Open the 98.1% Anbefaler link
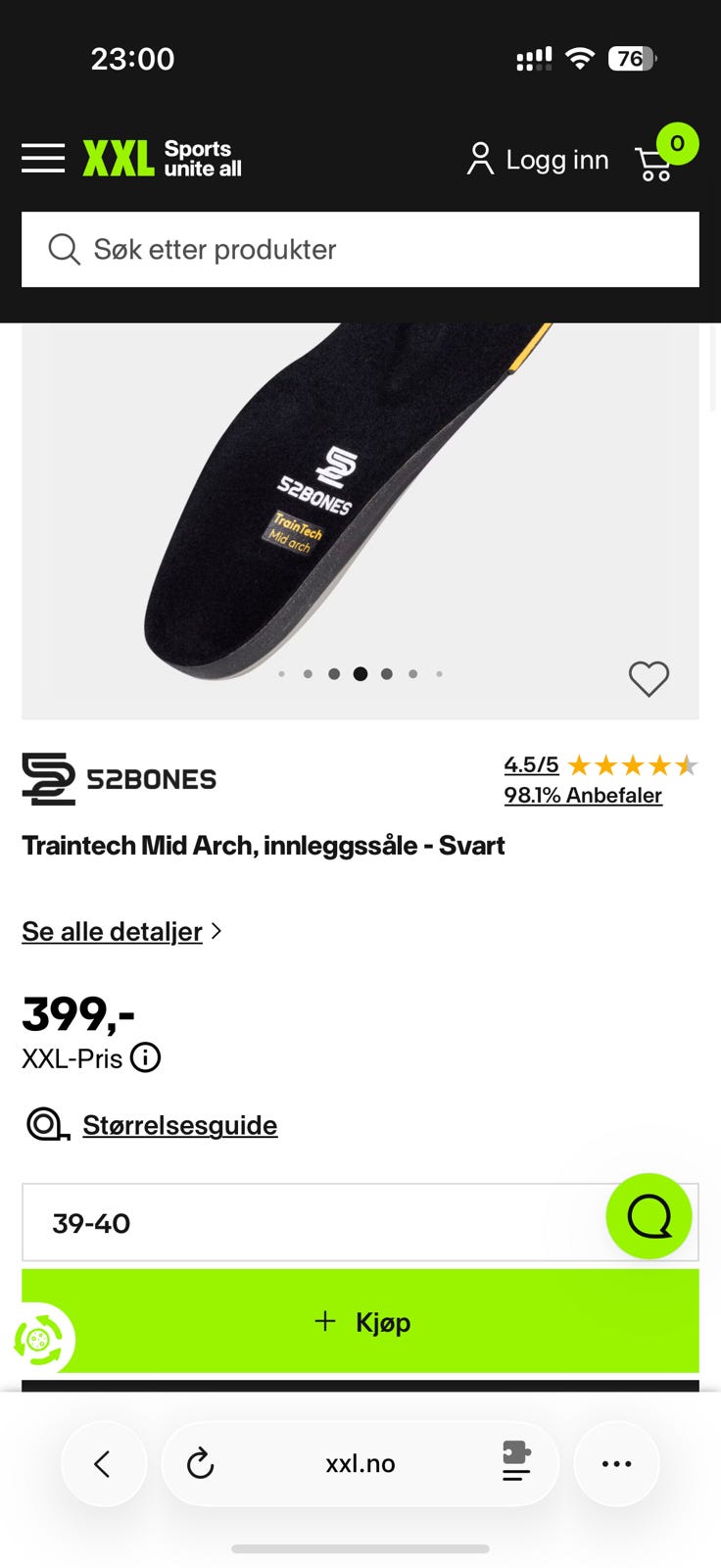This screenshot has height=1568, width=721. click(583, 795)
